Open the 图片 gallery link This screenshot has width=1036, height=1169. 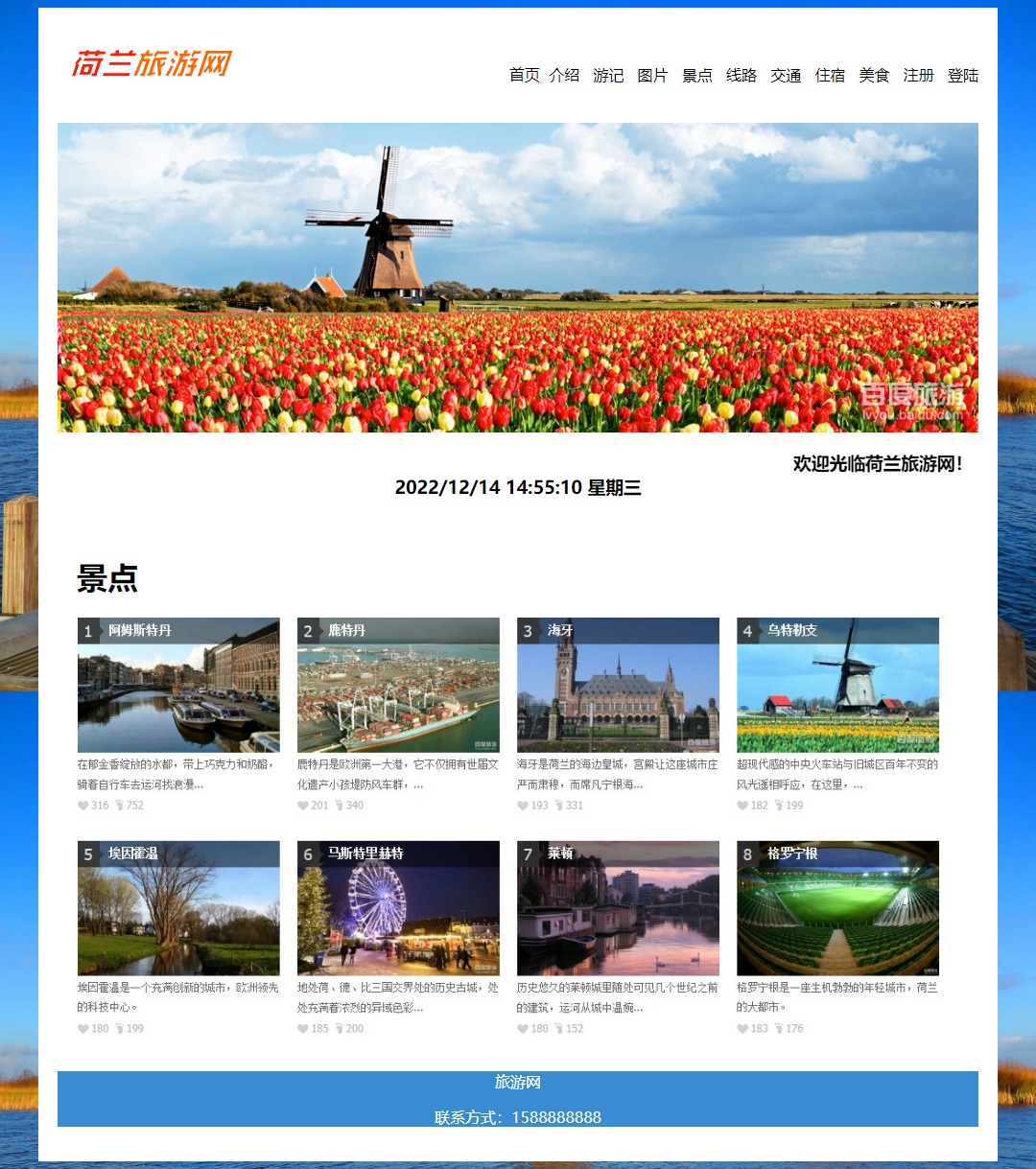[652, 75]
